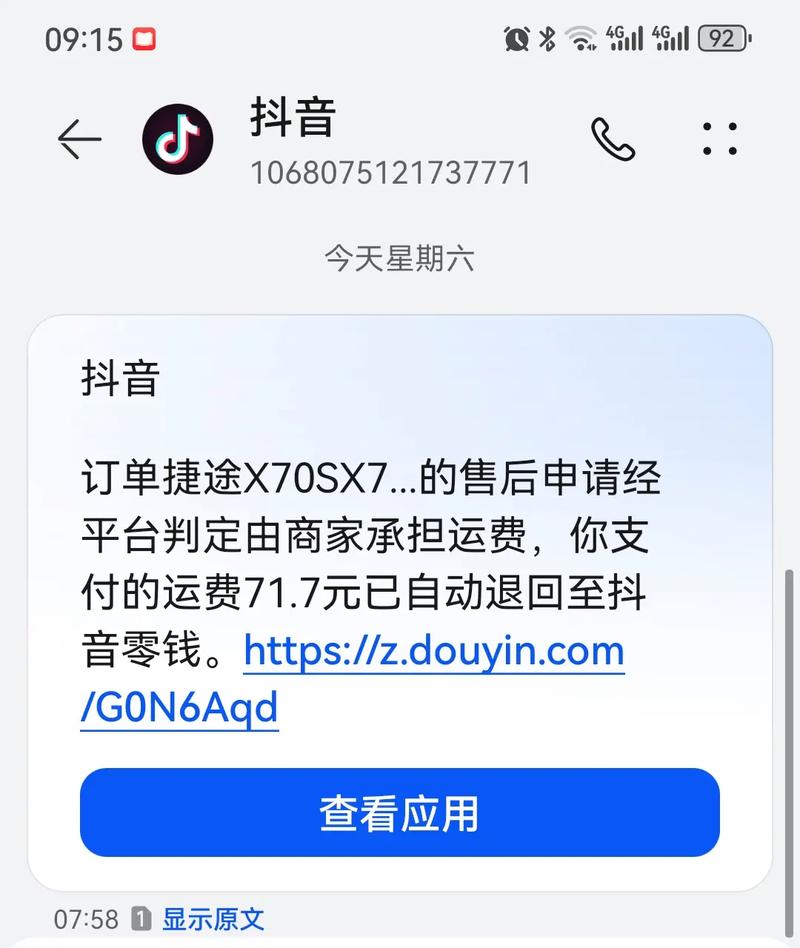Open the four-dot more options menu
The width and height of the screenshot is (800, 948).
pos(719,139)
